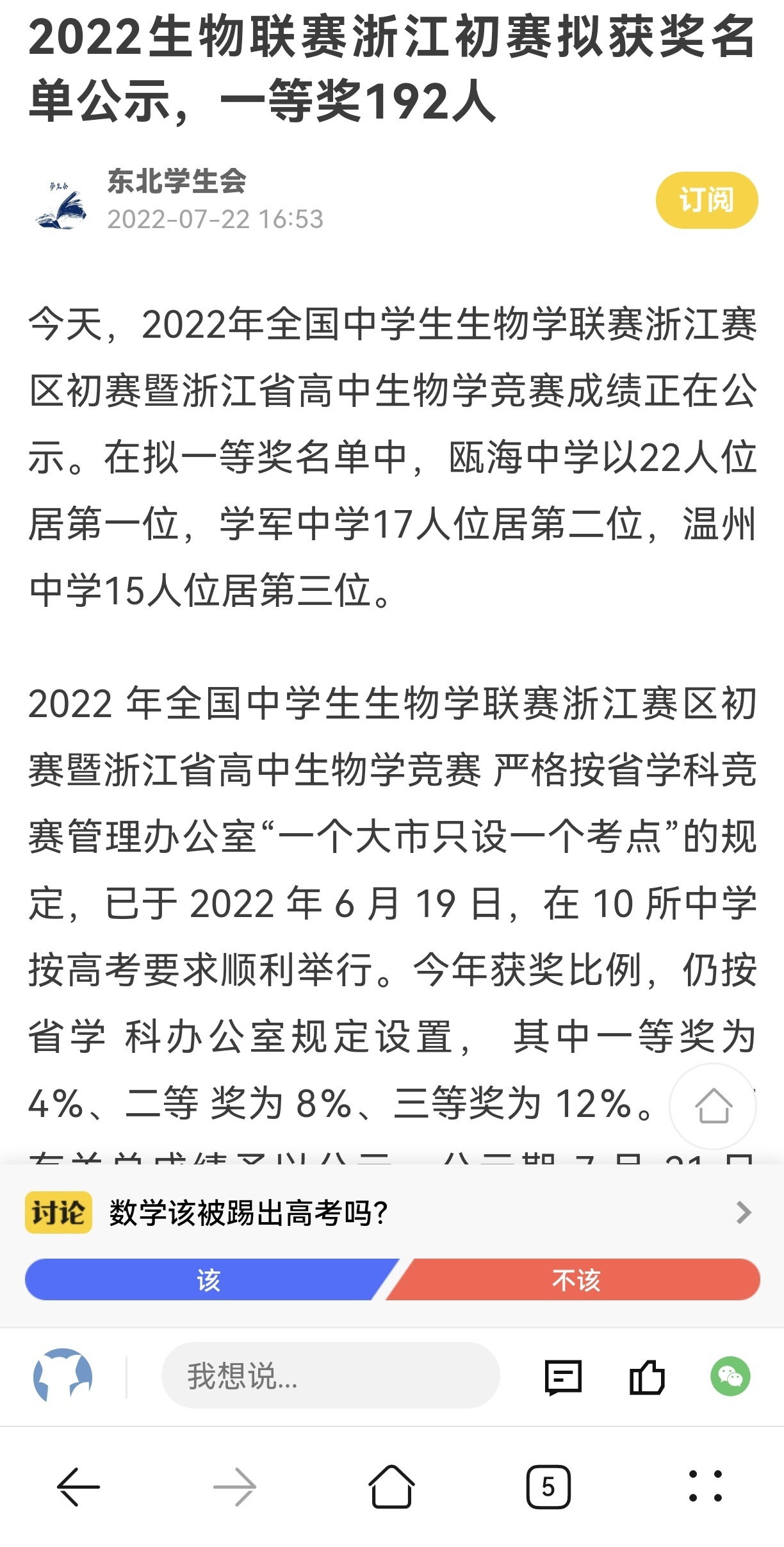Open the user avatar next to the comment box

63,1376
